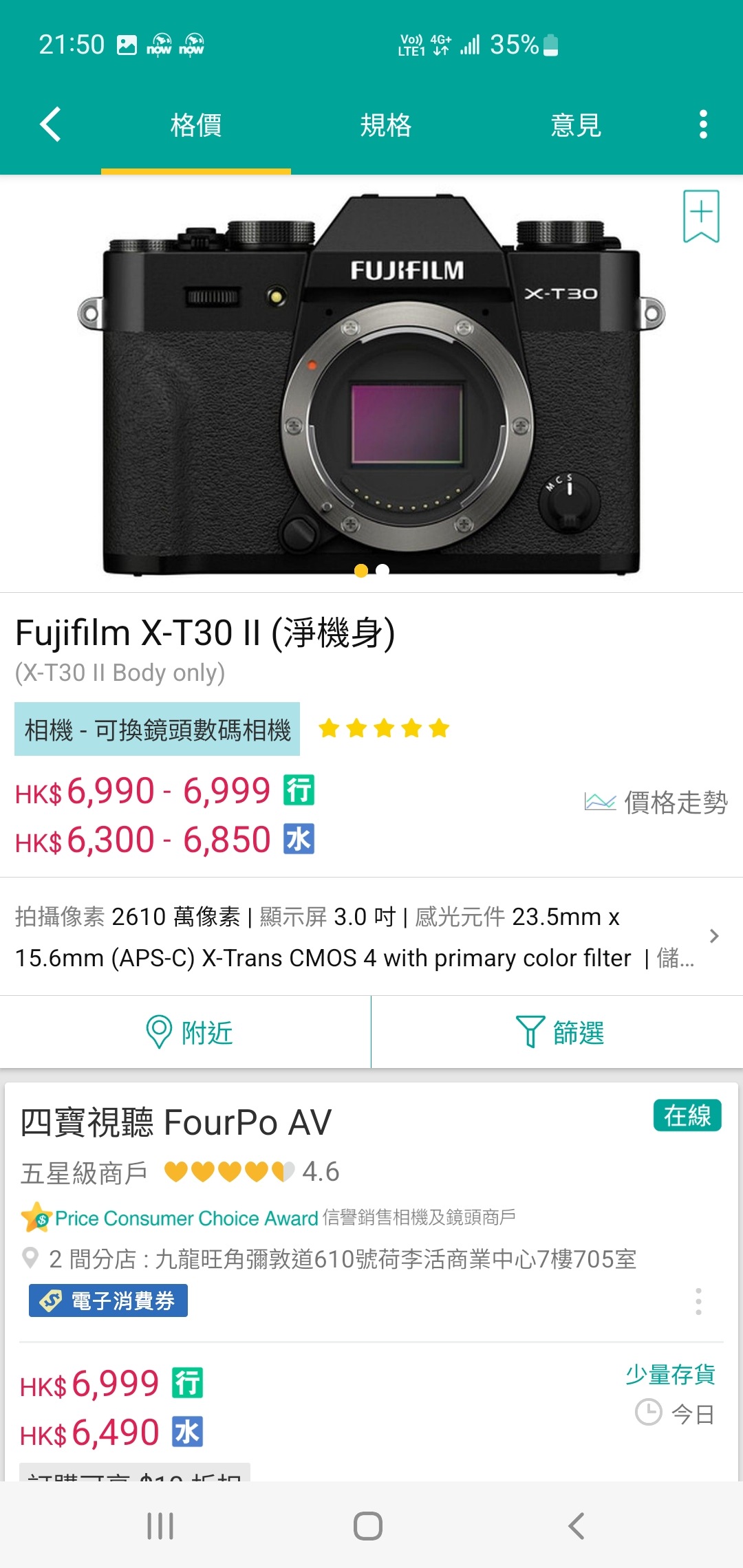Tap the fifth rating star

(x=438, y=727)
